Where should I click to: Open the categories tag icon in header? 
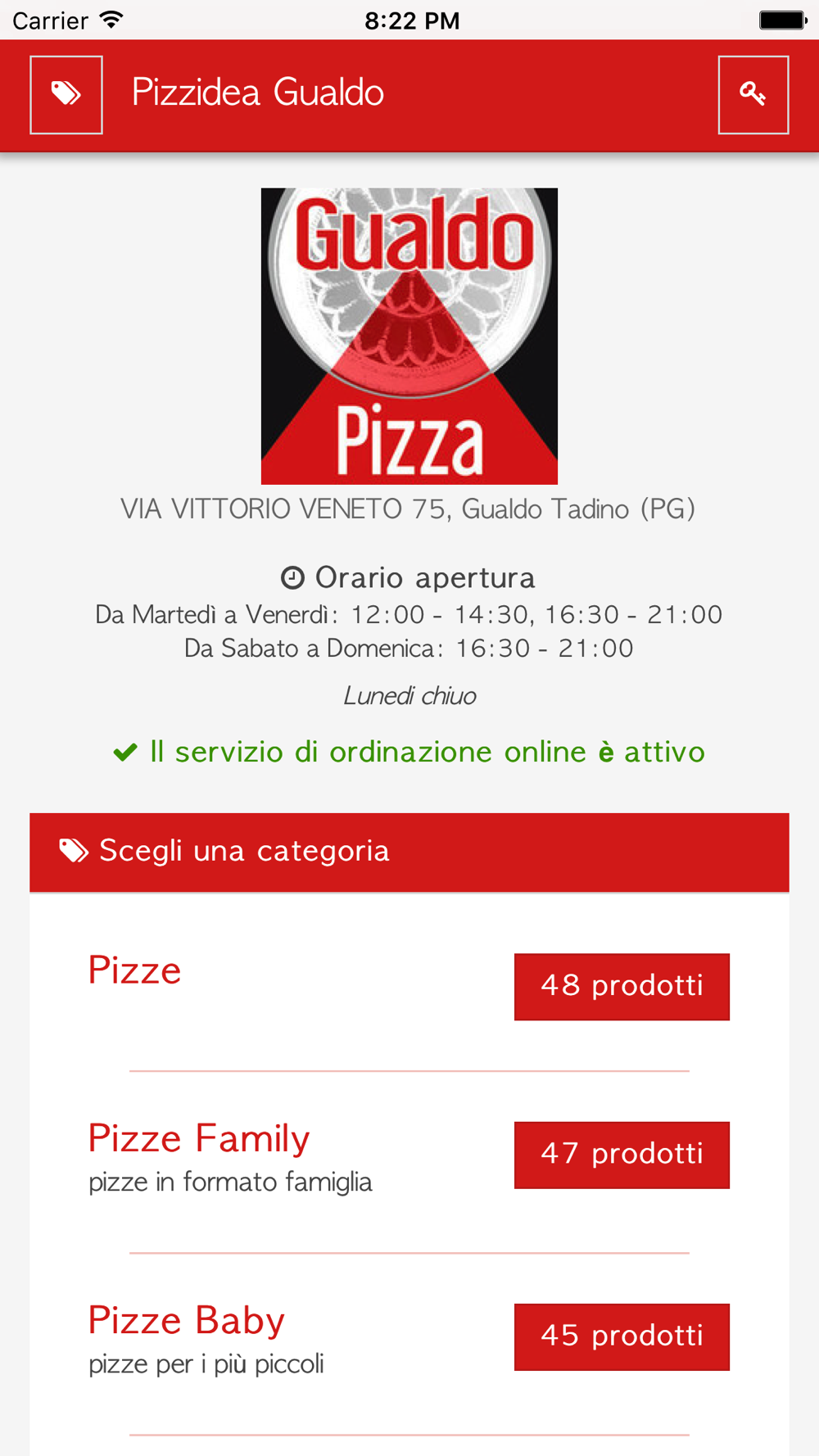point(66,95)
